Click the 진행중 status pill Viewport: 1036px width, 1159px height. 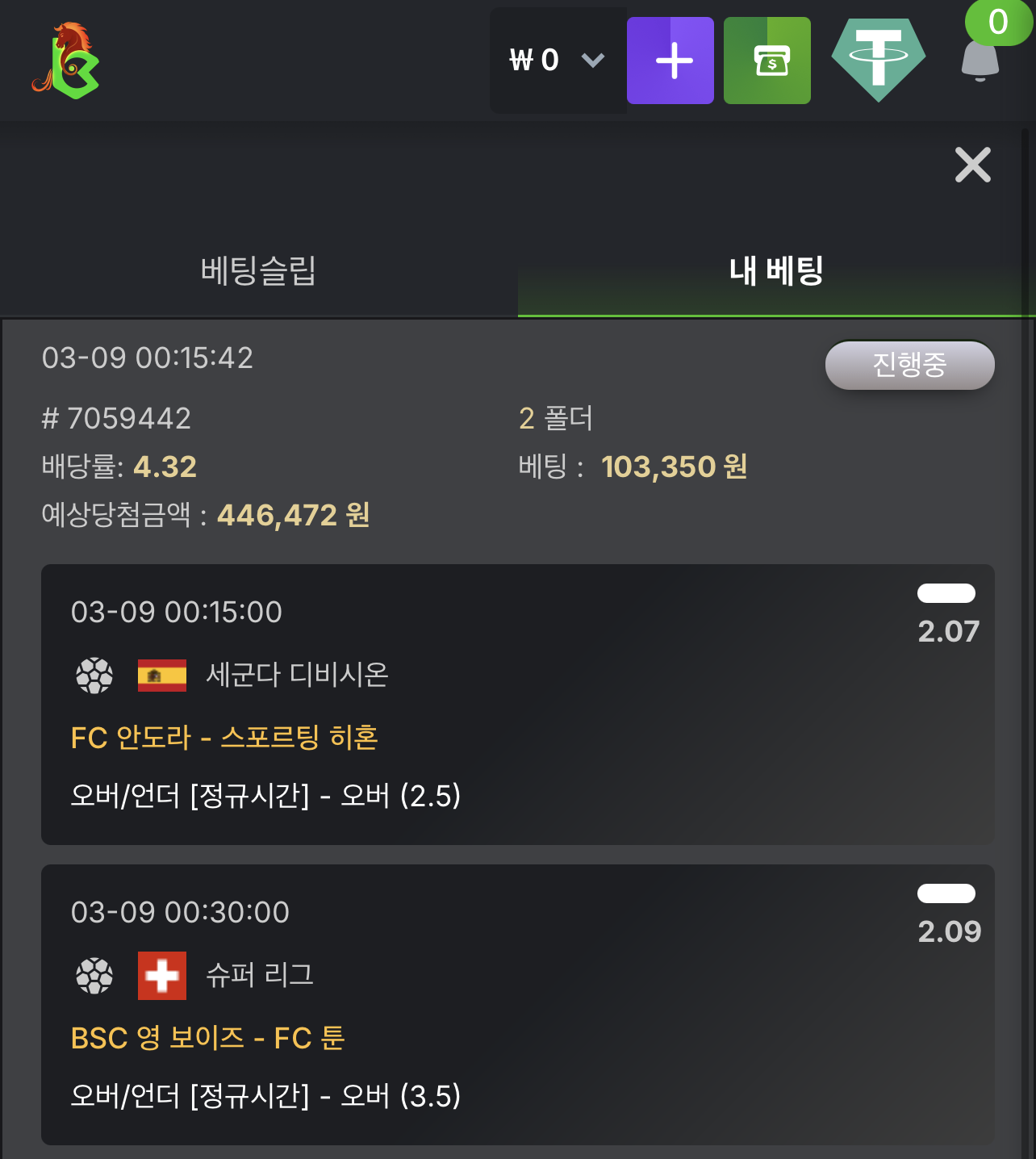909,365
